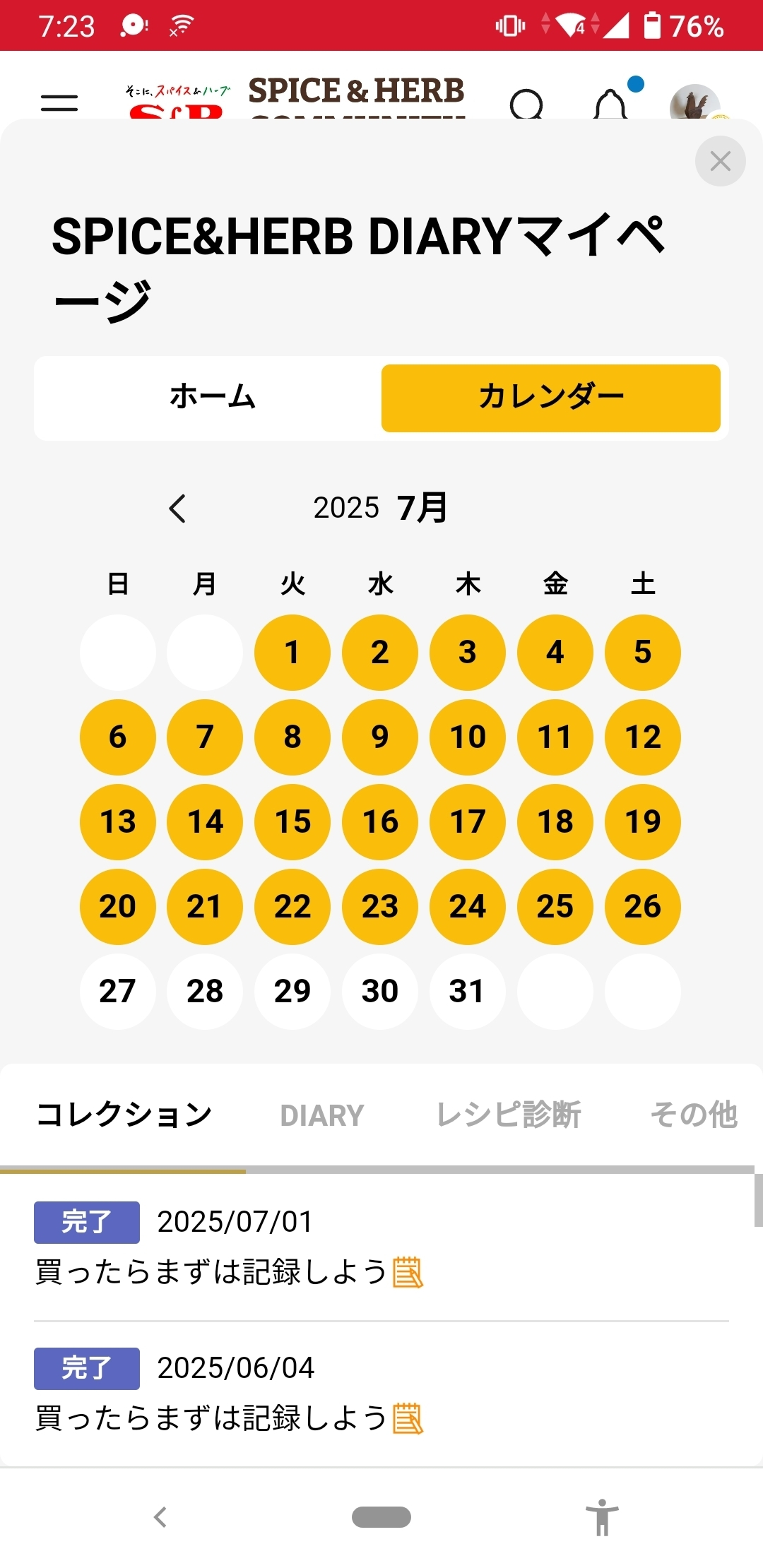The image size is (763, 1568).
Task: Tap July 31 on the calendar
Action: click(x=468, y=991)
